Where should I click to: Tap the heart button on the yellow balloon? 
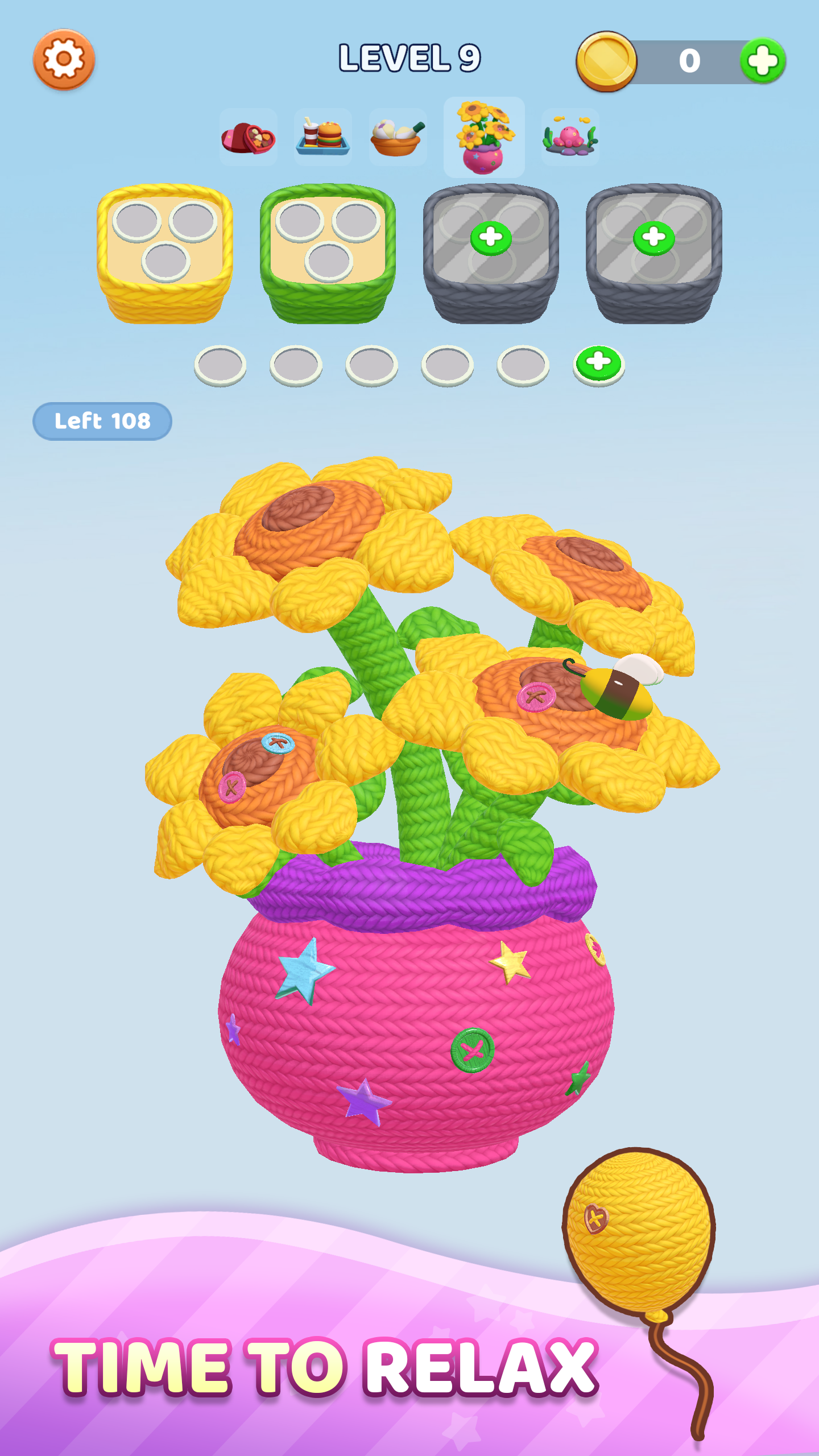point(596,1218)
